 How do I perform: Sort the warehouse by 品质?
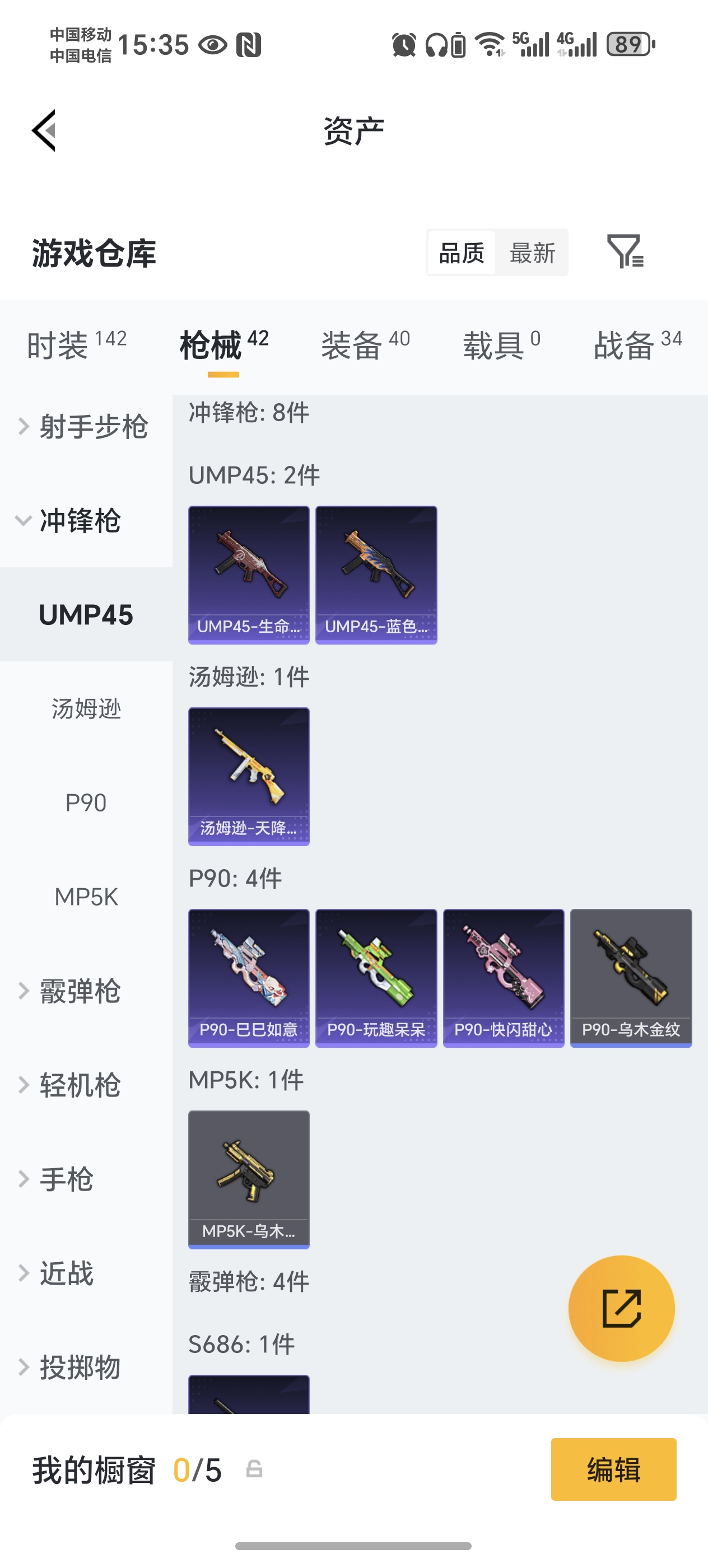pyautogui.click(x=462, y=253)
